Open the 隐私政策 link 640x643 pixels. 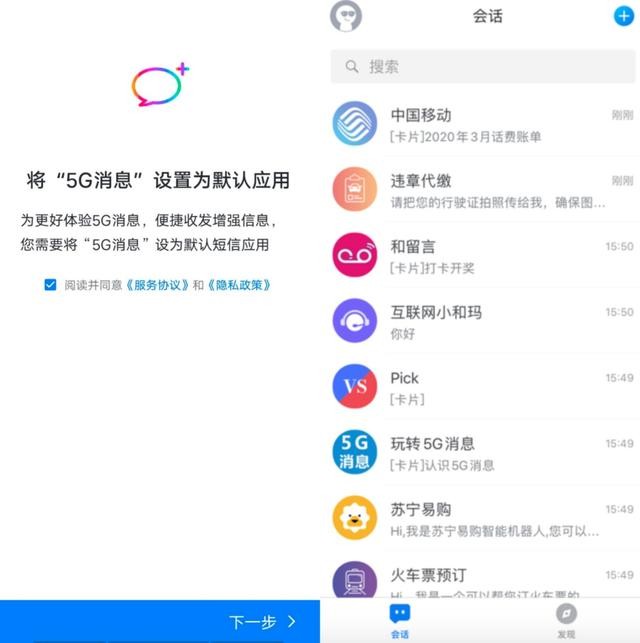(239, 285)
